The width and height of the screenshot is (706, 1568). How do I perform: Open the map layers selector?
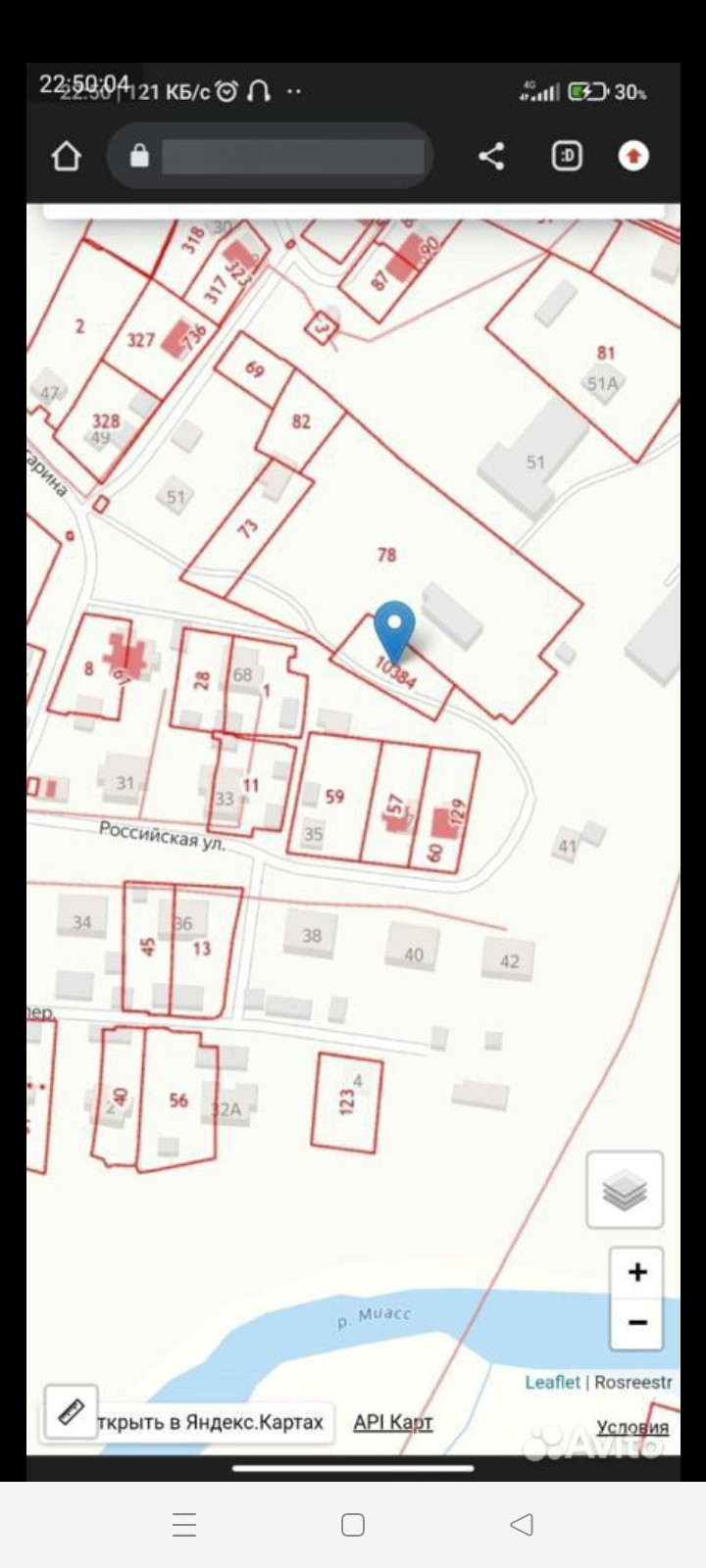coord(625,1191)
